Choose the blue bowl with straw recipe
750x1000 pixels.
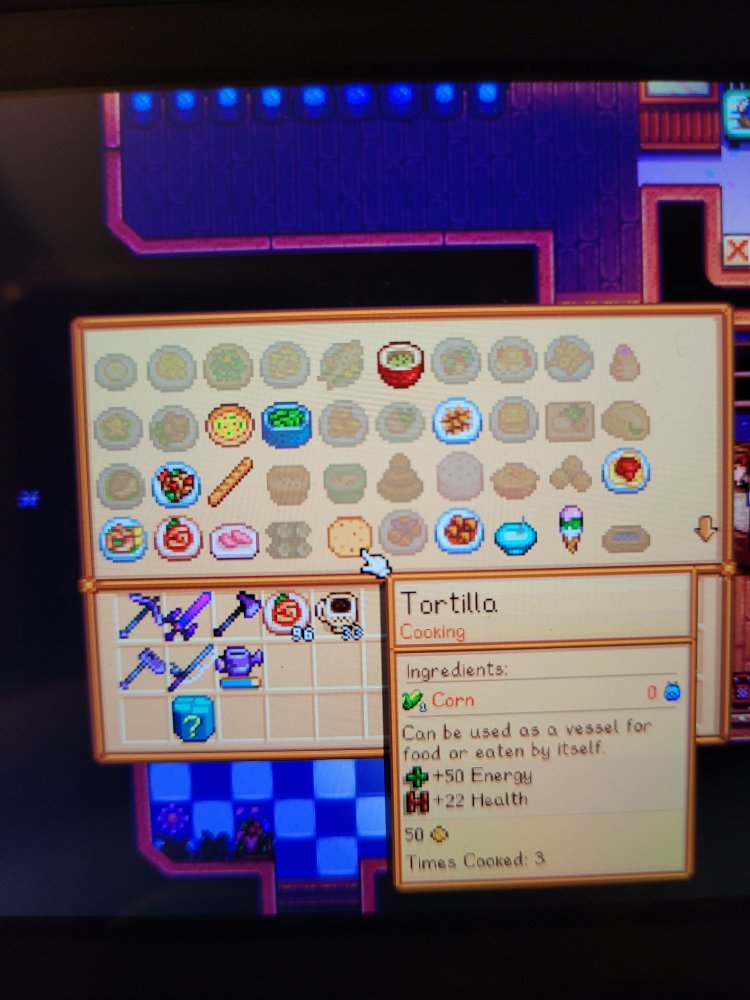(x=515, y=537)
